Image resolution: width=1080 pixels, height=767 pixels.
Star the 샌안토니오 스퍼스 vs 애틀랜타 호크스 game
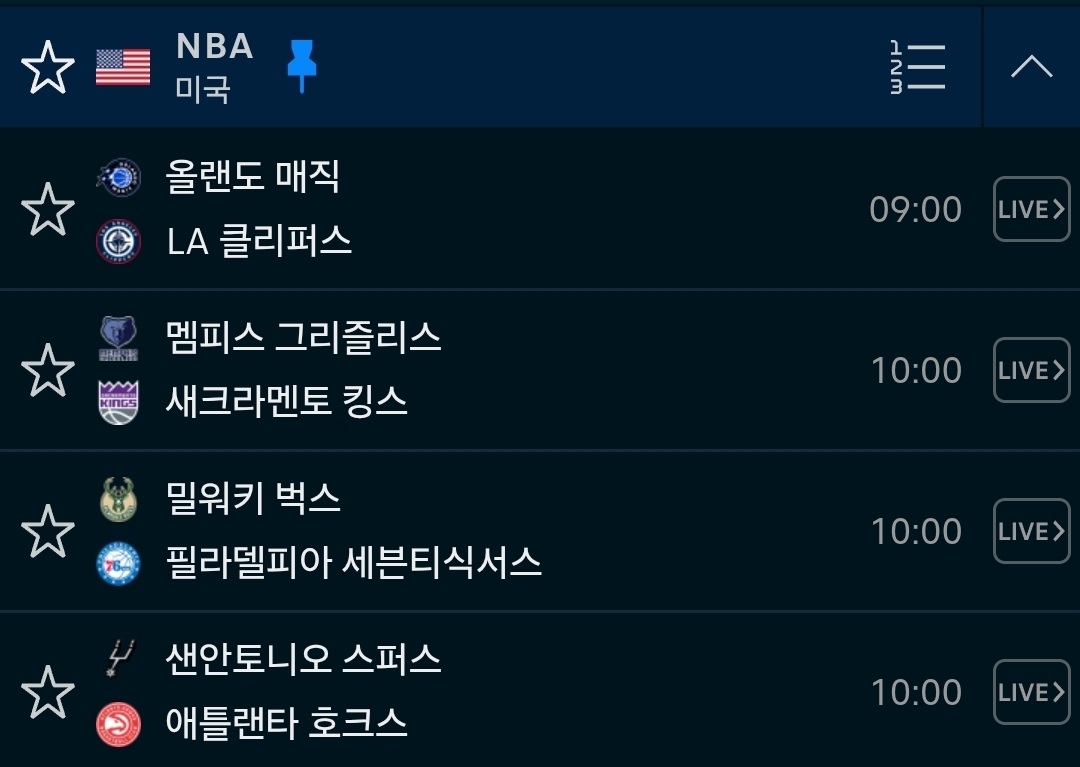(x=48, y=692)
